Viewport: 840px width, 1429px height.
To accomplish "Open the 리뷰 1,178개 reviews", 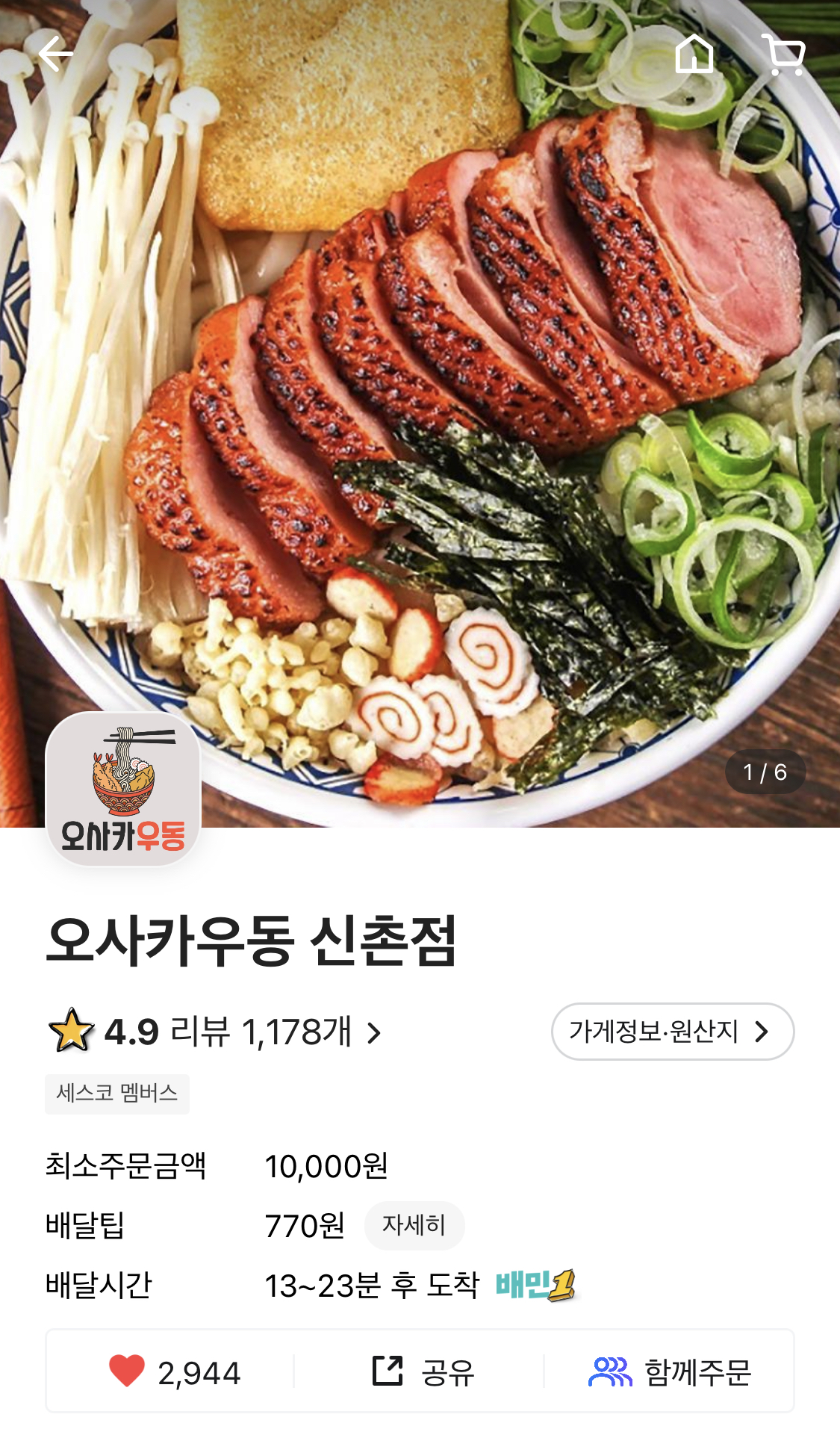I will tap(275, 1032).
